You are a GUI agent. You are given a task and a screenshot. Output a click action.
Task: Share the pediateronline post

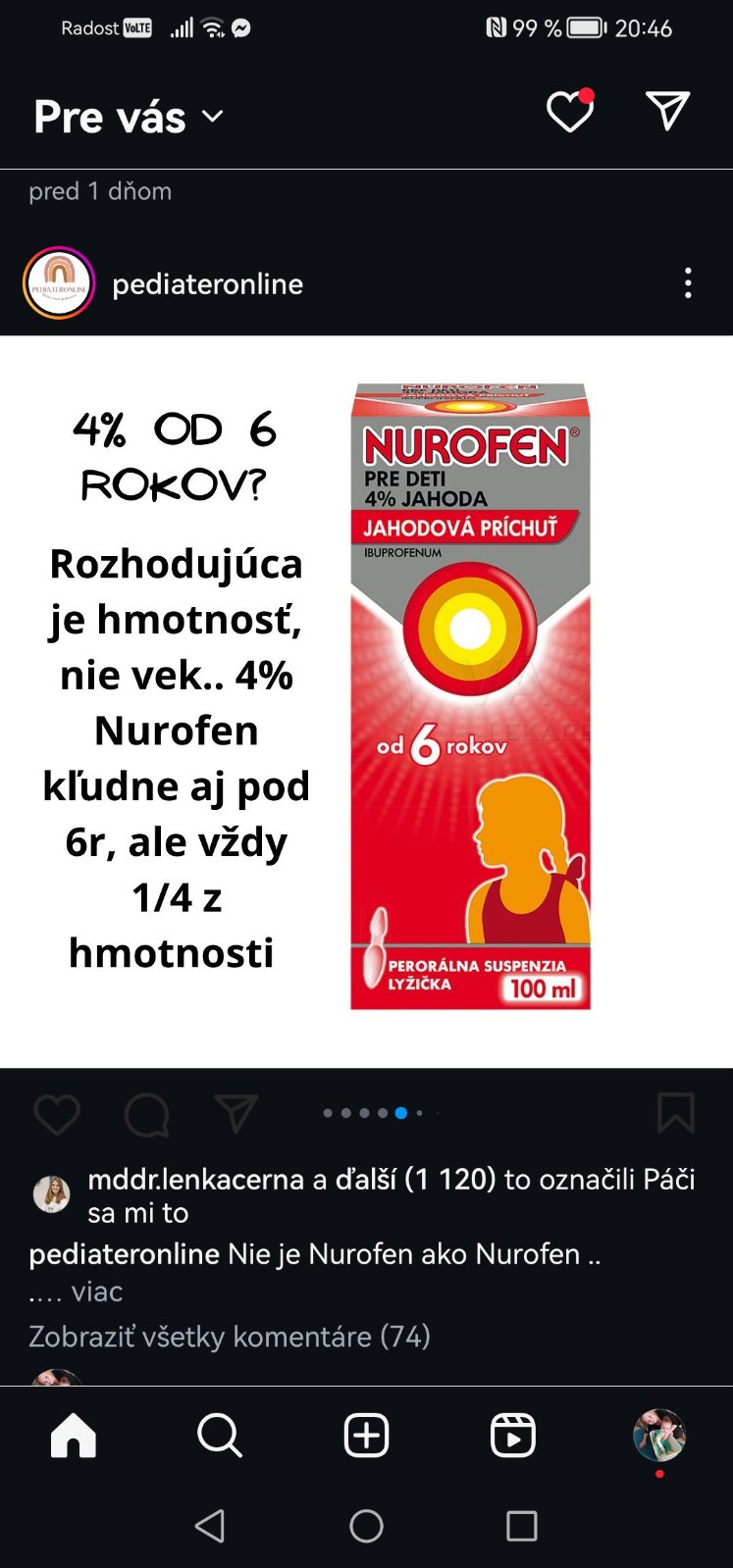236,1114
